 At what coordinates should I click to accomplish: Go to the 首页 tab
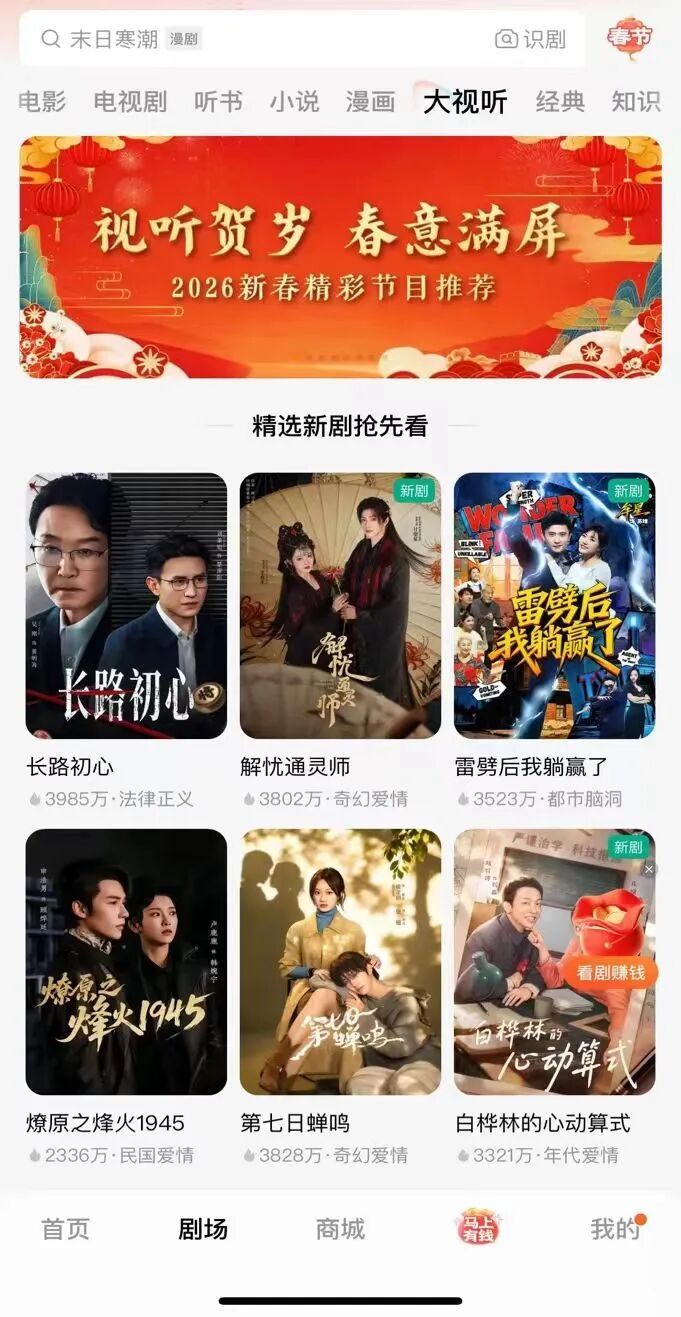65,1229
